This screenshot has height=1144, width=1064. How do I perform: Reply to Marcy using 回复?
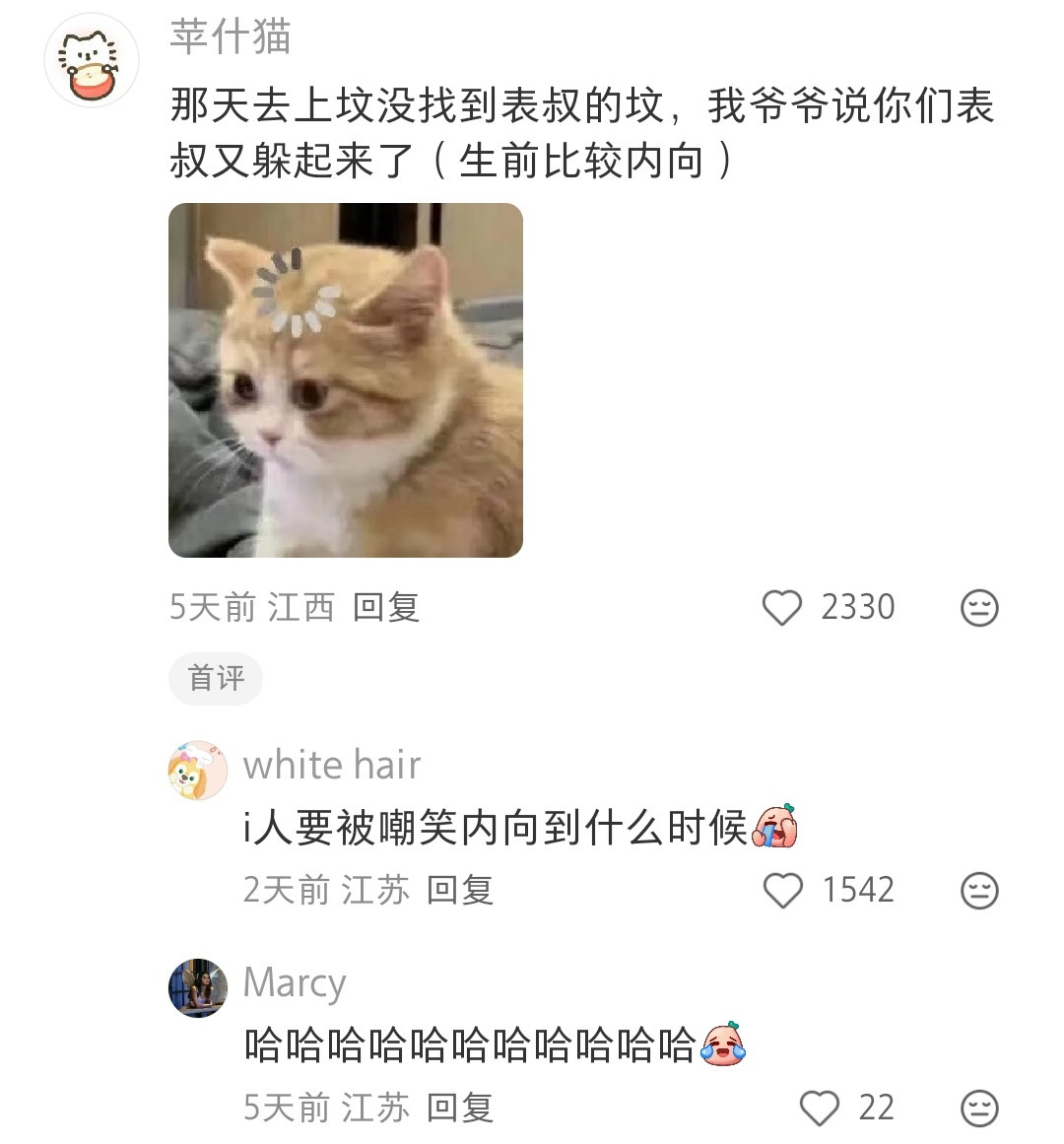pyautogui.click(x=463, y=1108)
